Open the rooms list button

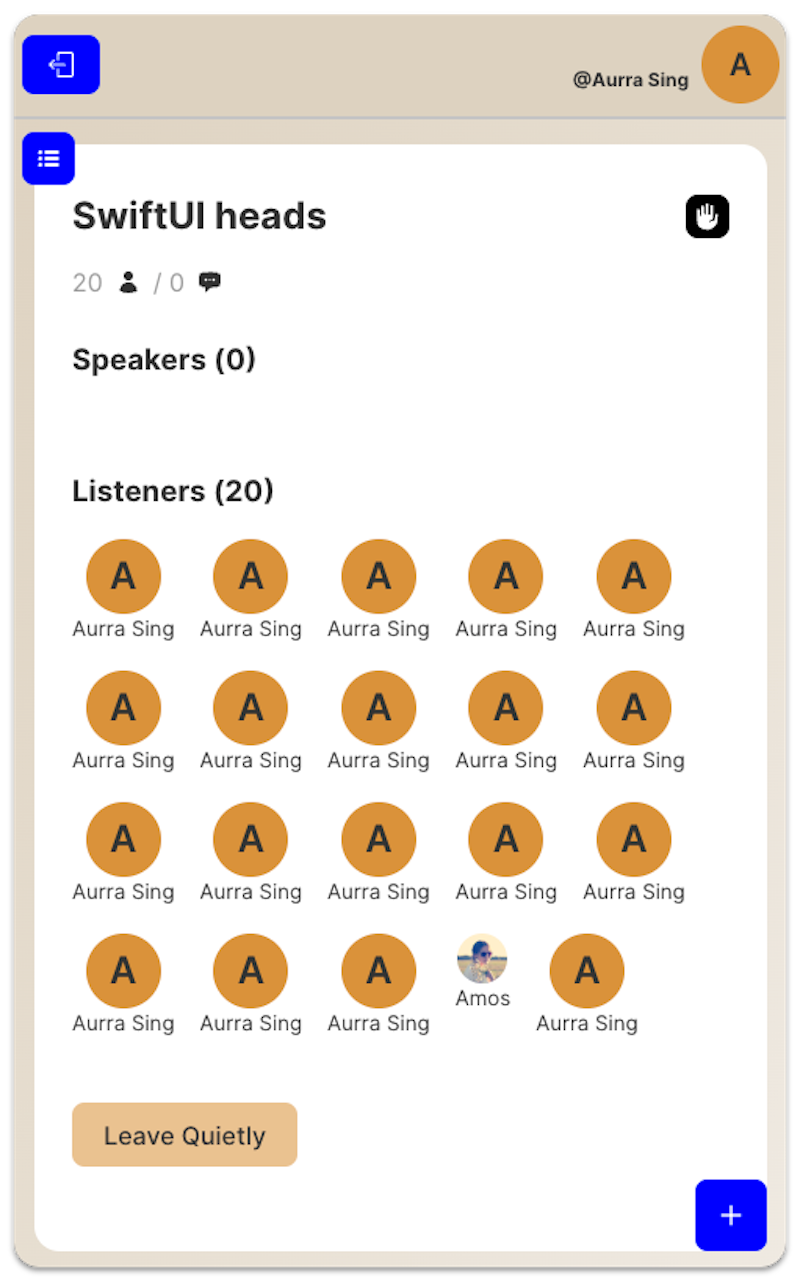(49, 158)
